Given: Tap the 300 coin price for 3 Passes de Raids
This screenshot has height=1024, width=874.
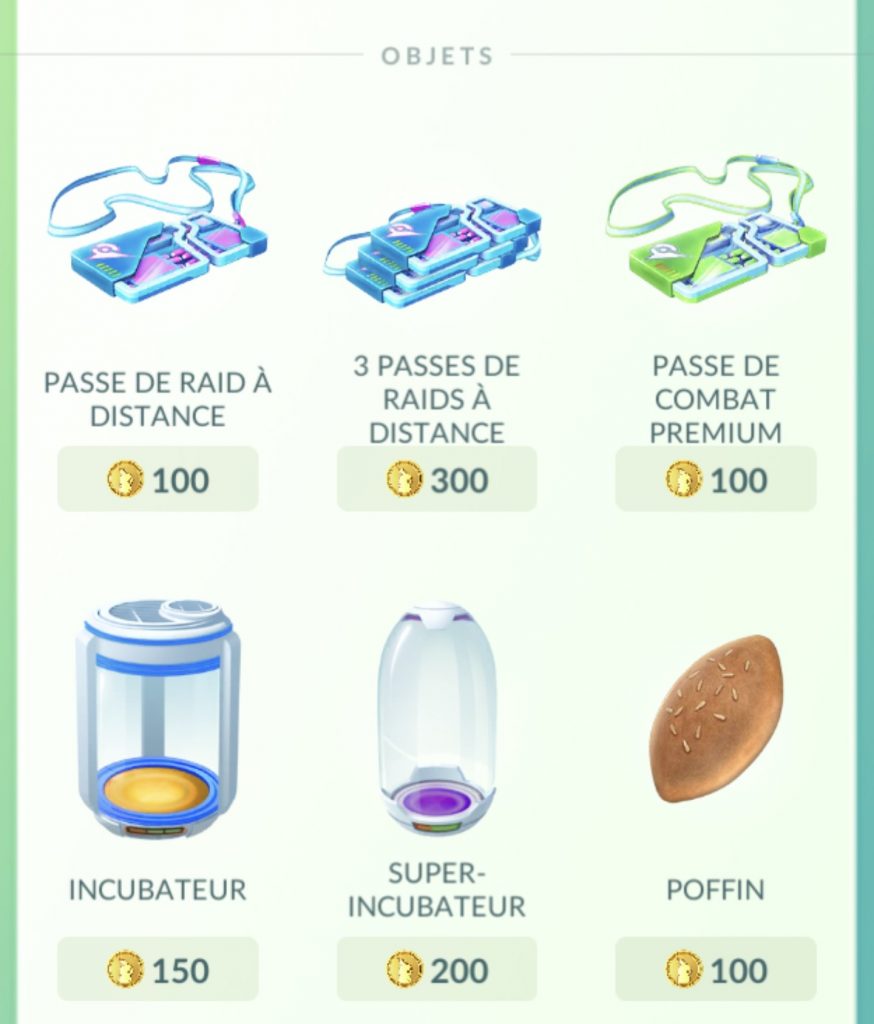Looking at the screenshot, I should [x=436, y=480].
